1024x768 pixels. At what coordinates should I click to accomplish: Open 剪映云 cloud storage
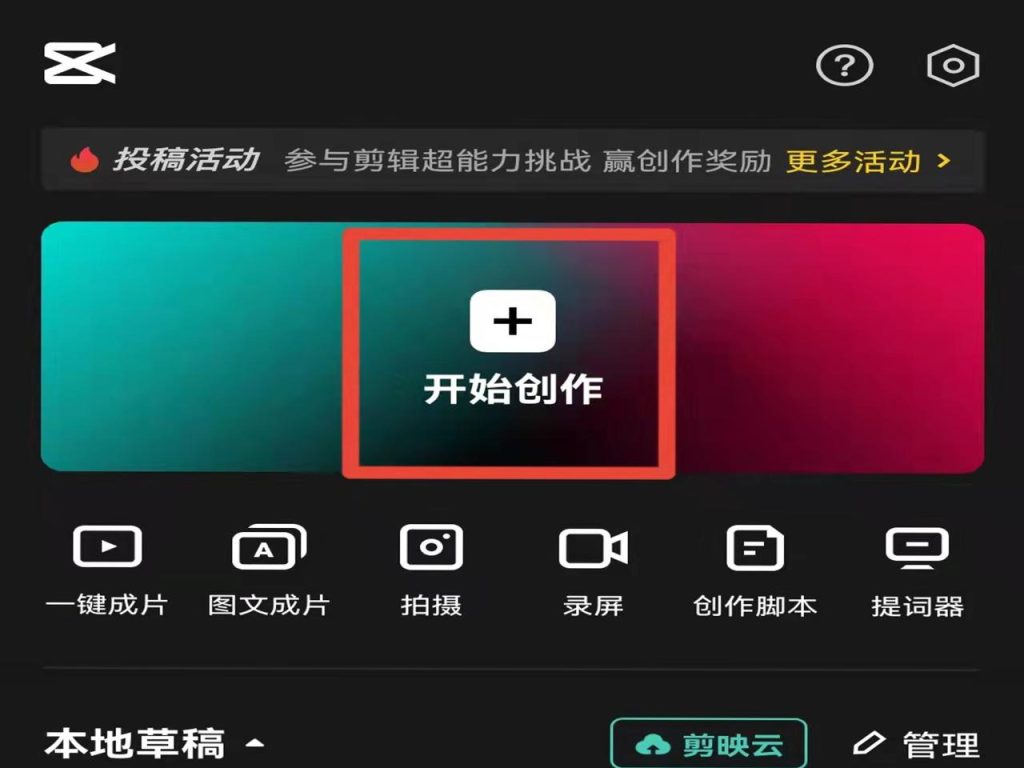(x=709, y=744)
